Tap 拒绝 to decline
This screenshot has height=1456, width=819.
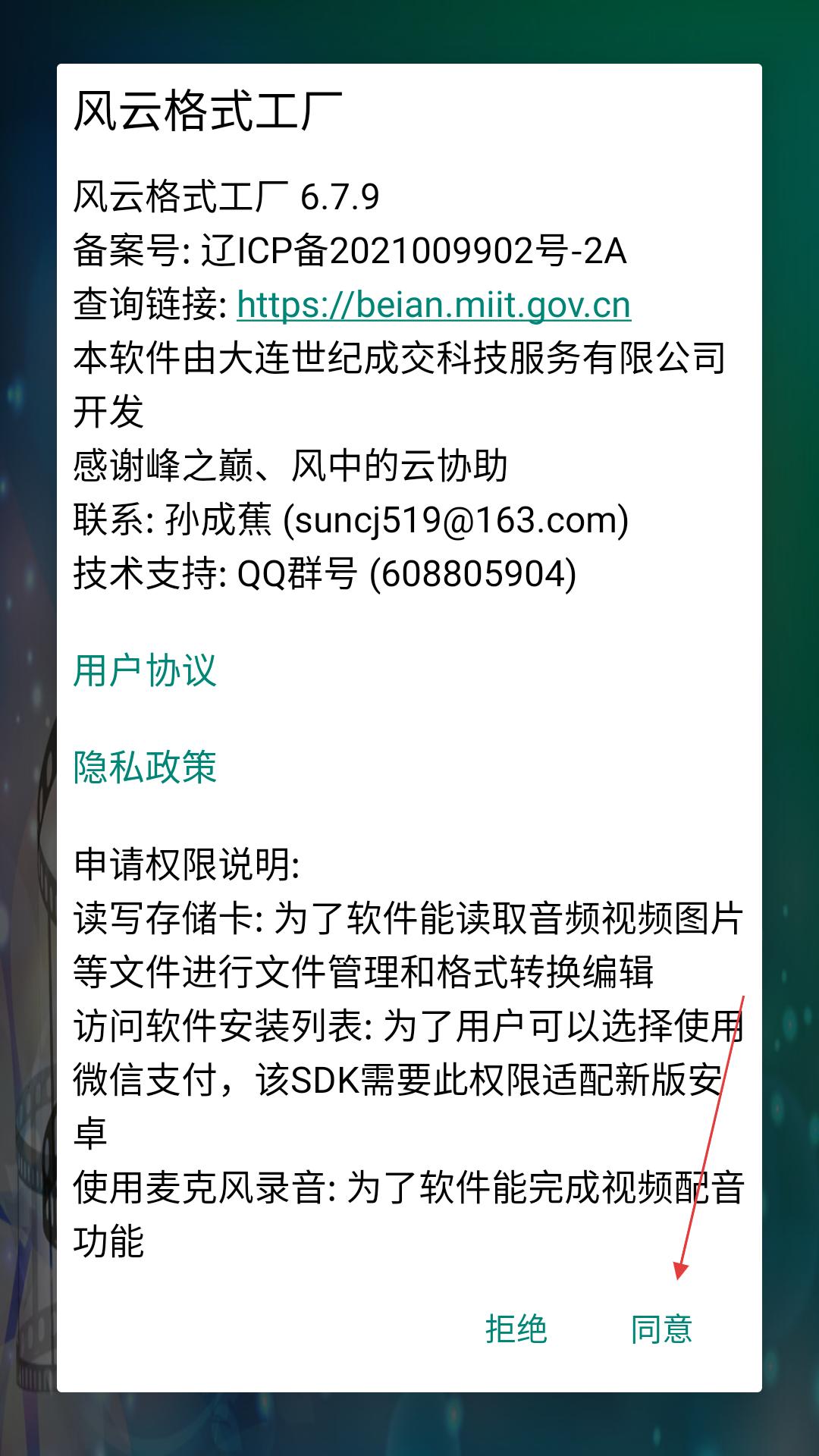click(516, 1329)
